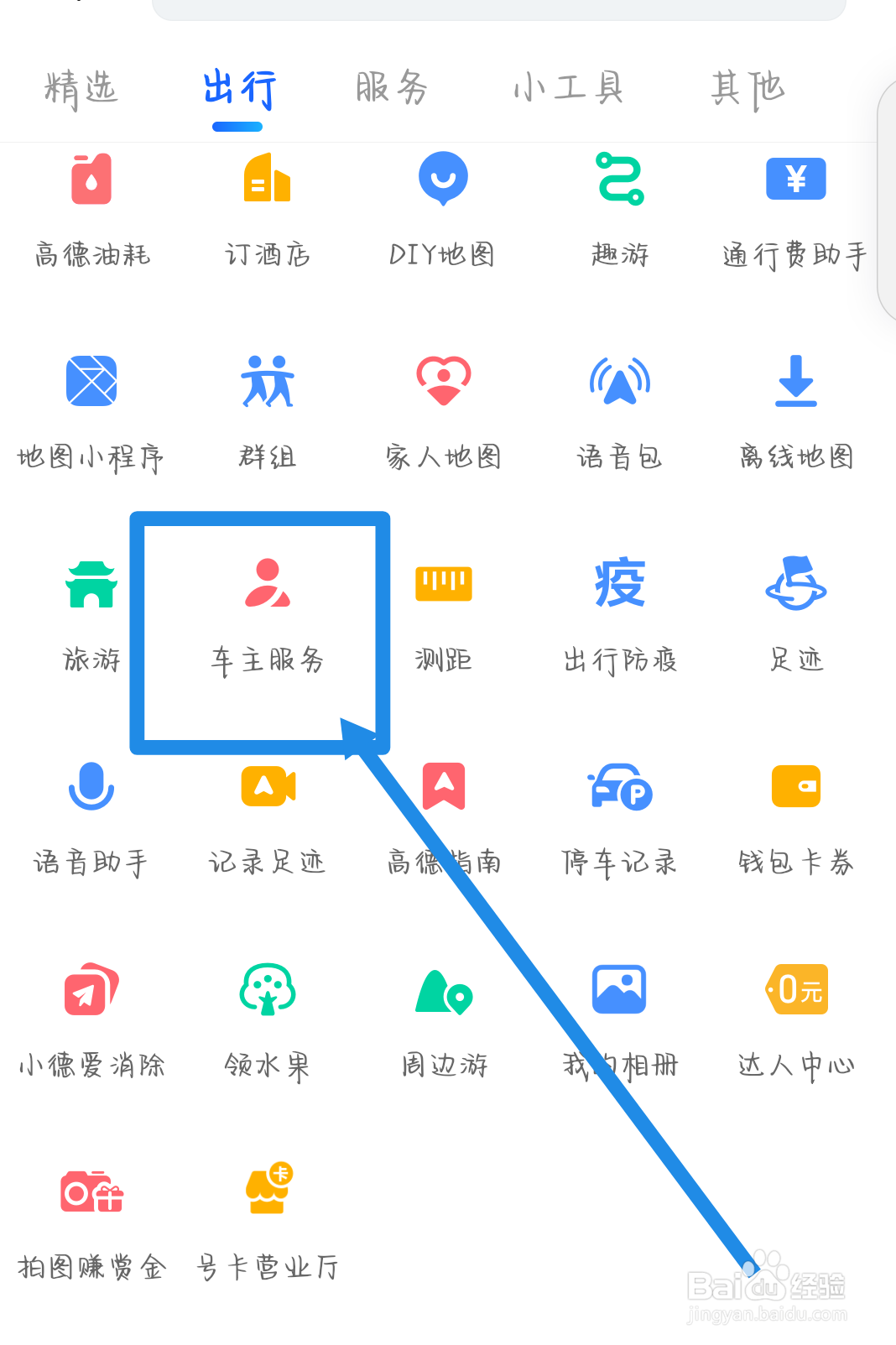Screen dimensions: 896x1345
Task: Switch to the 服务 services tab
Action: (x=391, y=88)
